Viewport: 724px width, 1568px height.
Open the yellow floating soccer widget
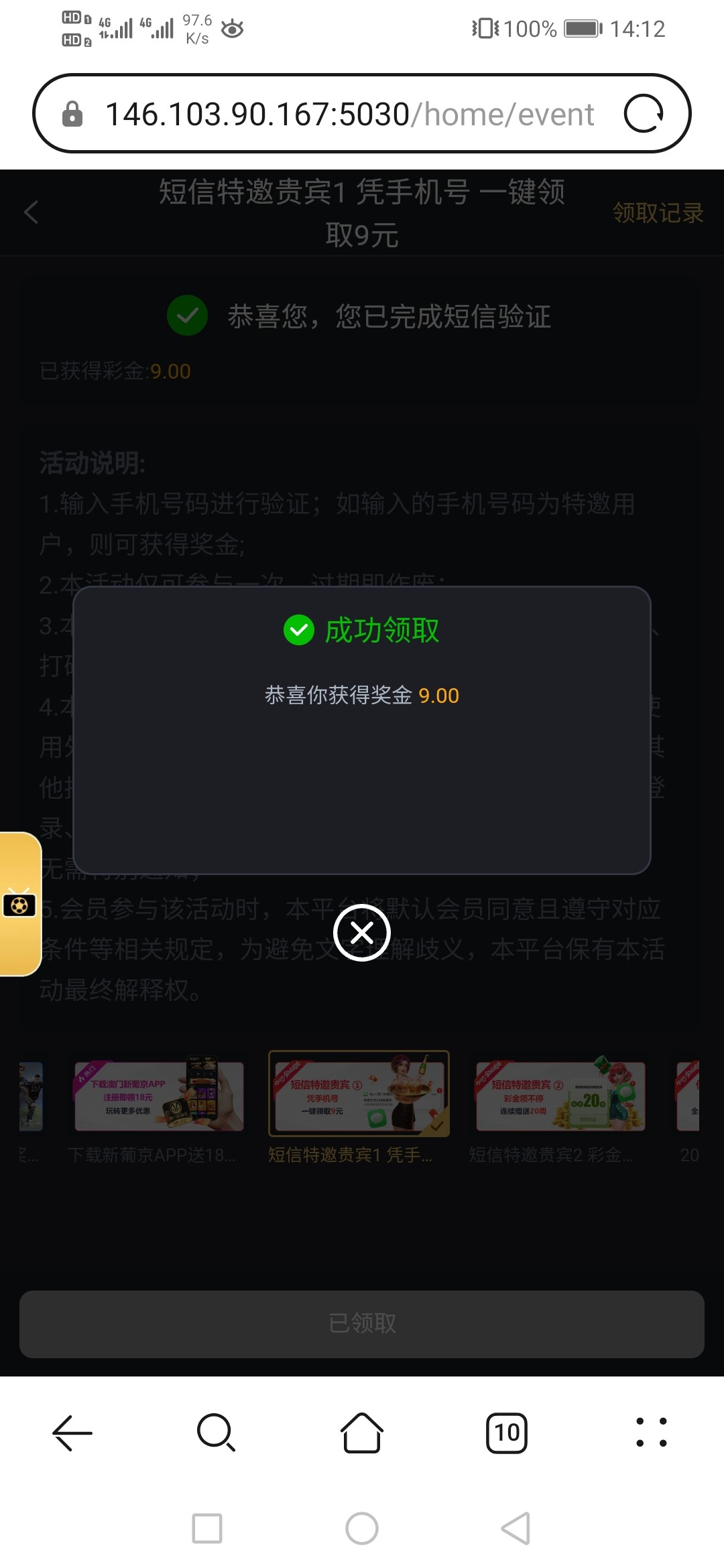[x=19, y=905]
